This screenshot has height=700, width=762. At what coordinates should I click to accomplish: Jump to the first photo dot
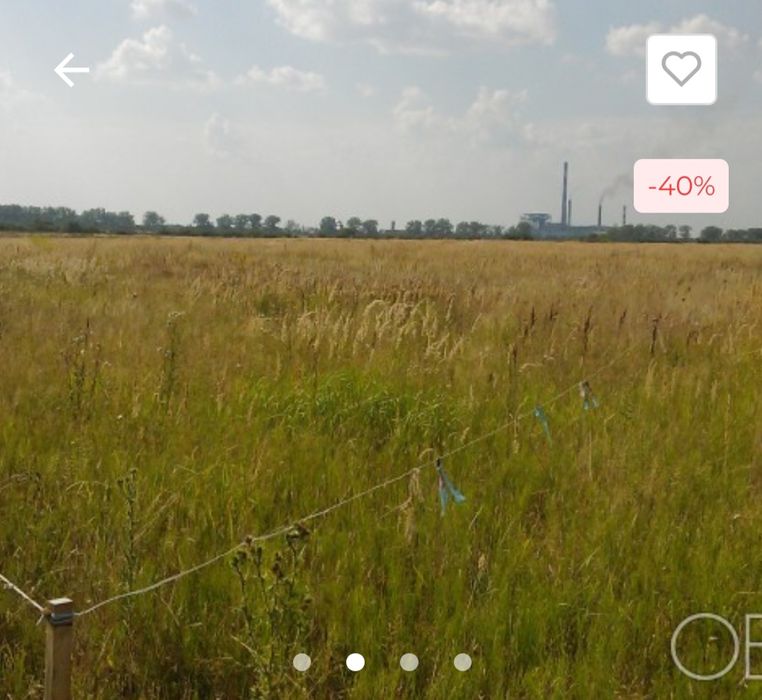click(302, 662)
